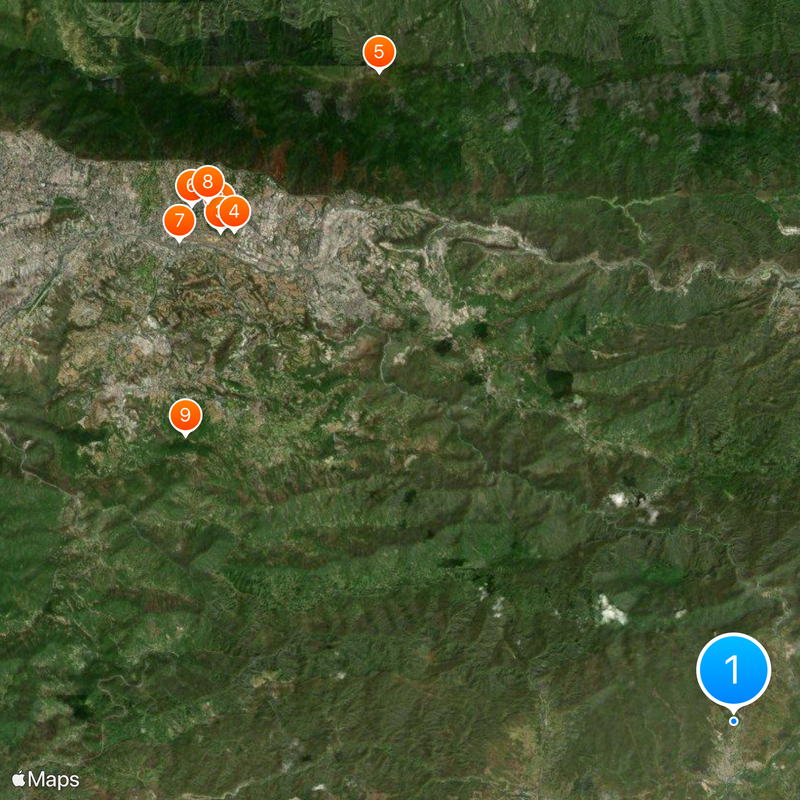This screenshot has width=800, height=800.
Task: Open the orange pin numbered 9
Action: click(185, 415)
